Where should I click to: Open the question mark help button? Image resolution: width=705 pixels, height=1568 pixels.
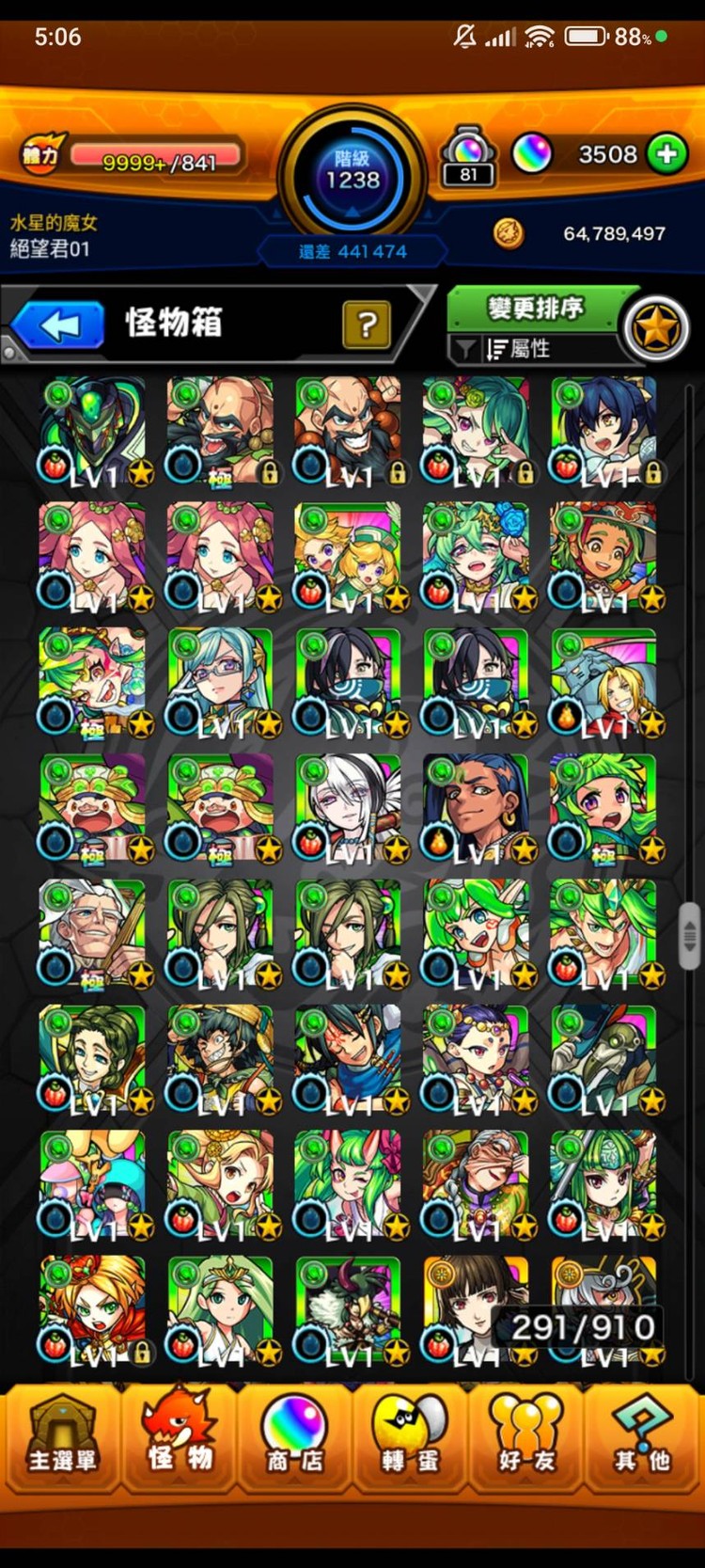(x=367, y=325)
